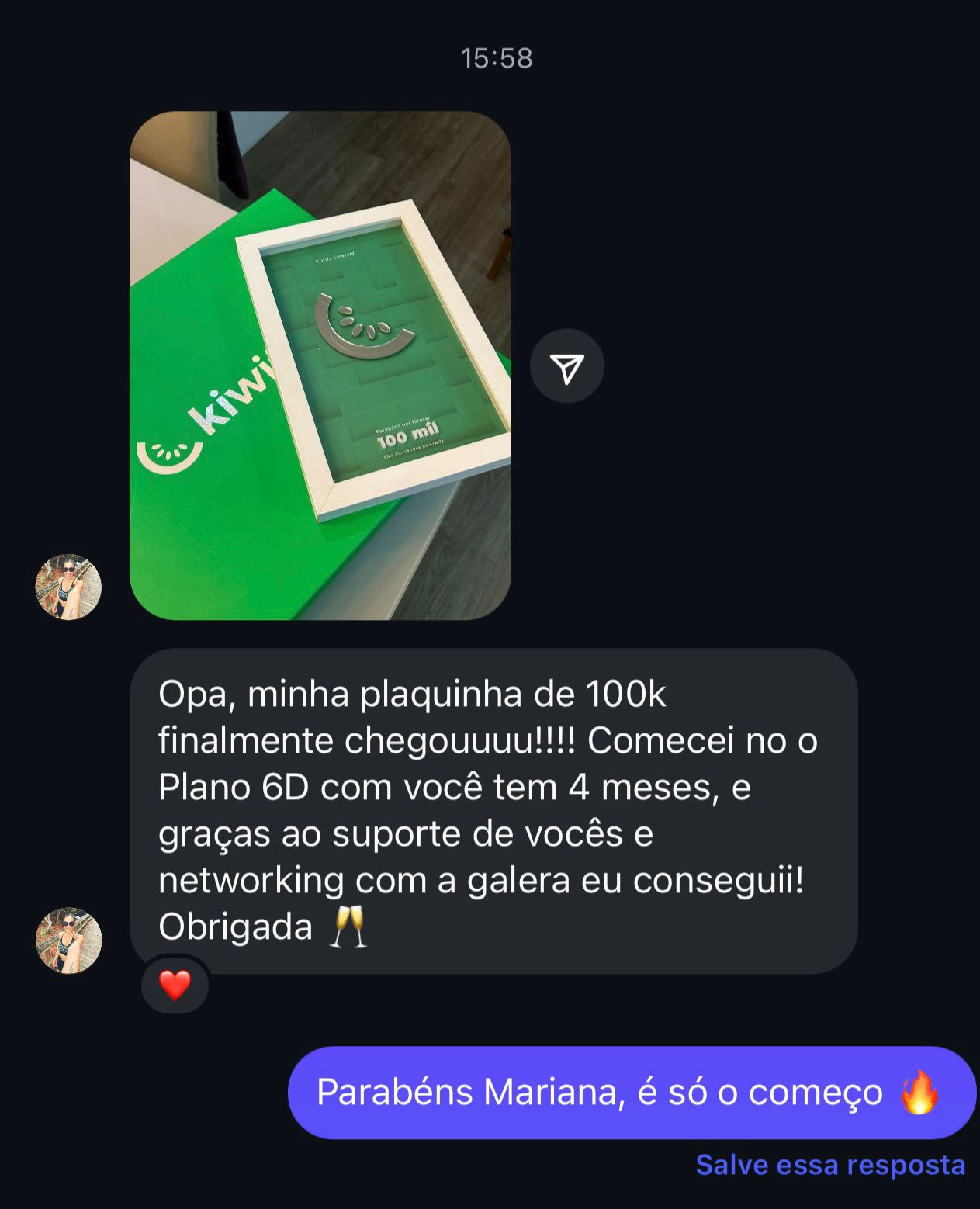The image size is (980, 1209).
Task: Open sender's avatar beside the text message
Action: (68, 940)
